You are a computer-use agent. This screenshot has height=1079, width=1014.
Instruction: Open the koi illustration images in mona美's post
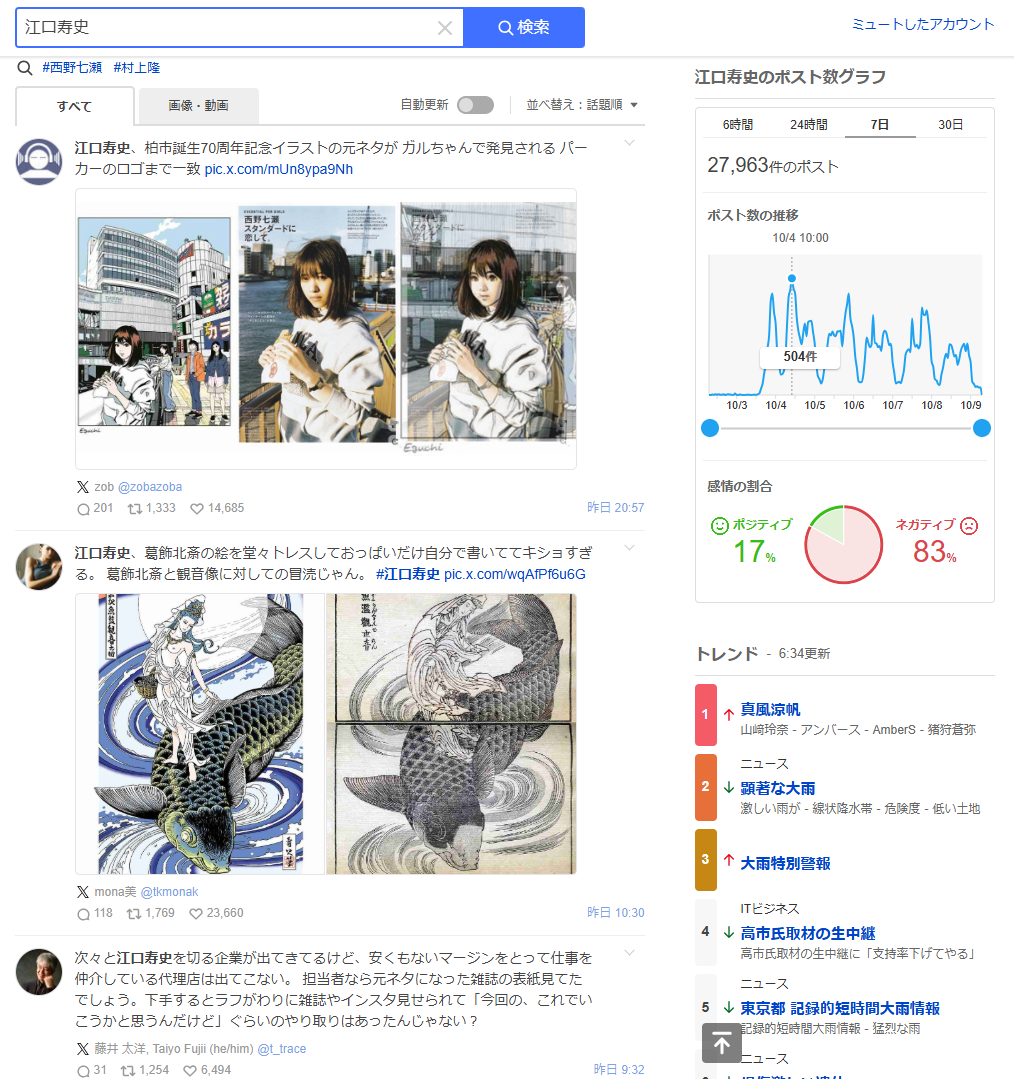pyautogui.click(x=325, y=733)
